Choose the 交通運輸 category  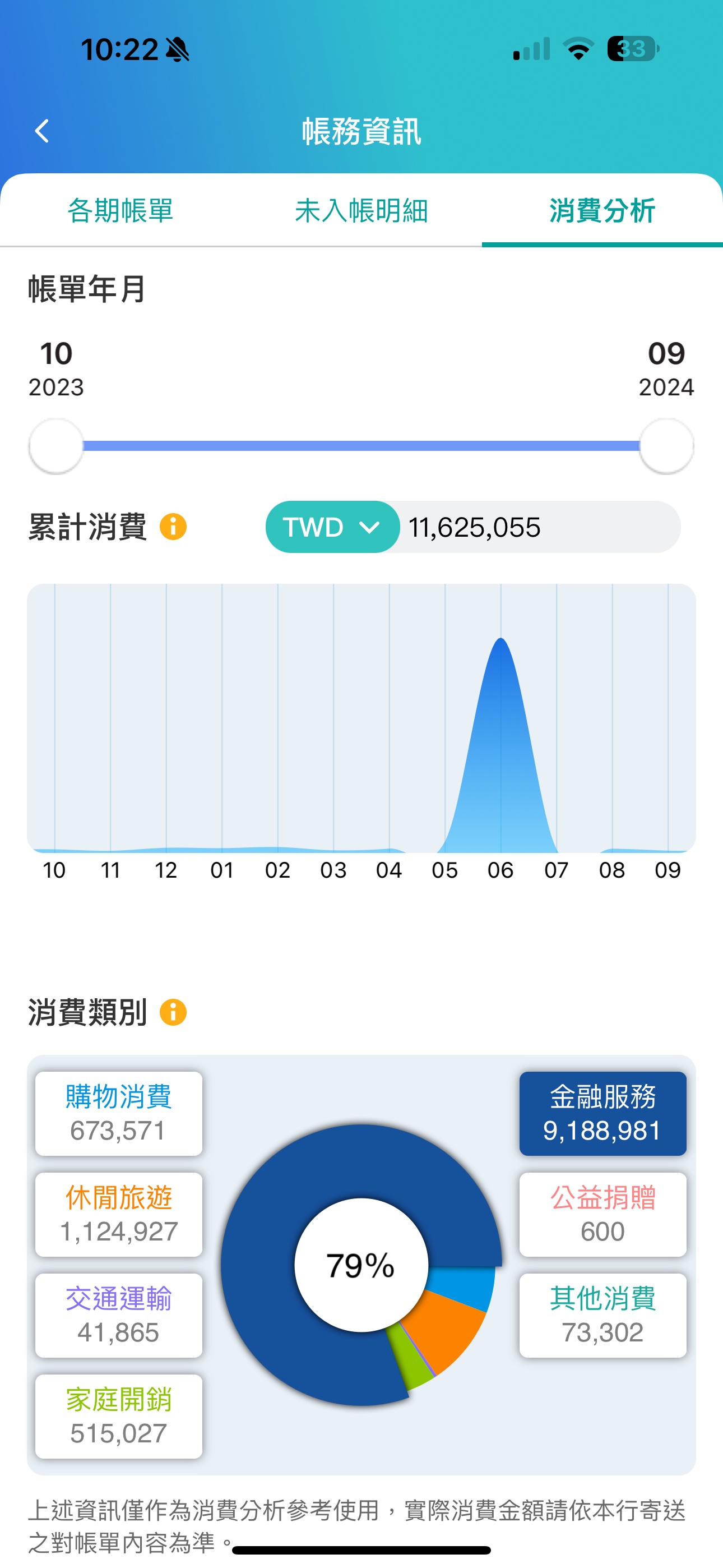click(119, 1316)
